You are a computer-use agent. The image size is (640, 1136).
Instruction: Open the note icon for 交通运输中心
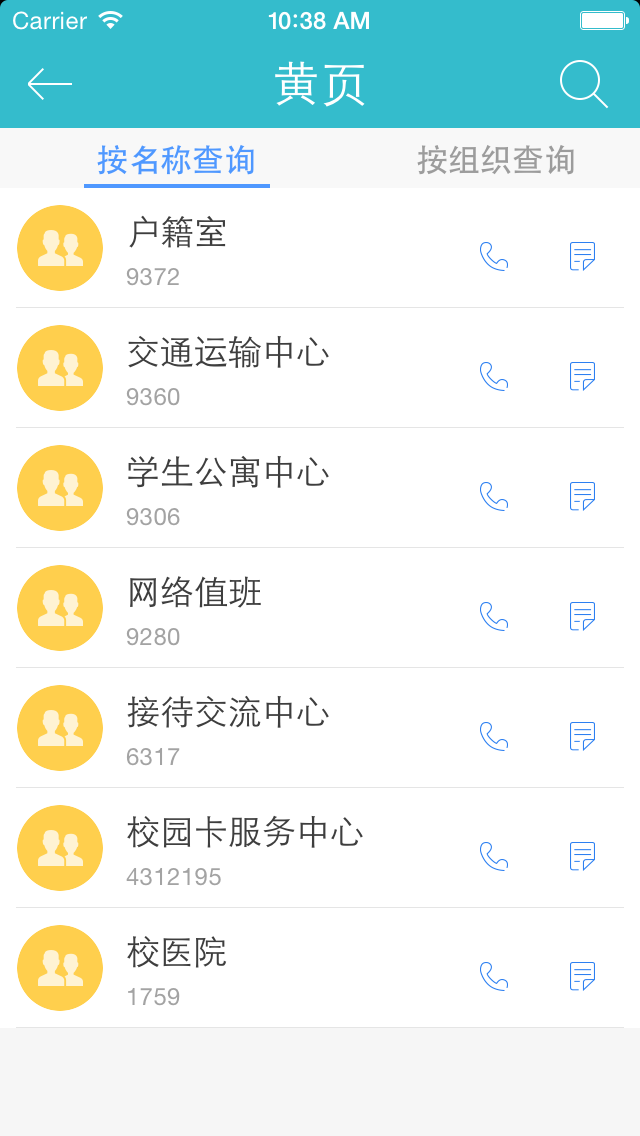point(582,376)
